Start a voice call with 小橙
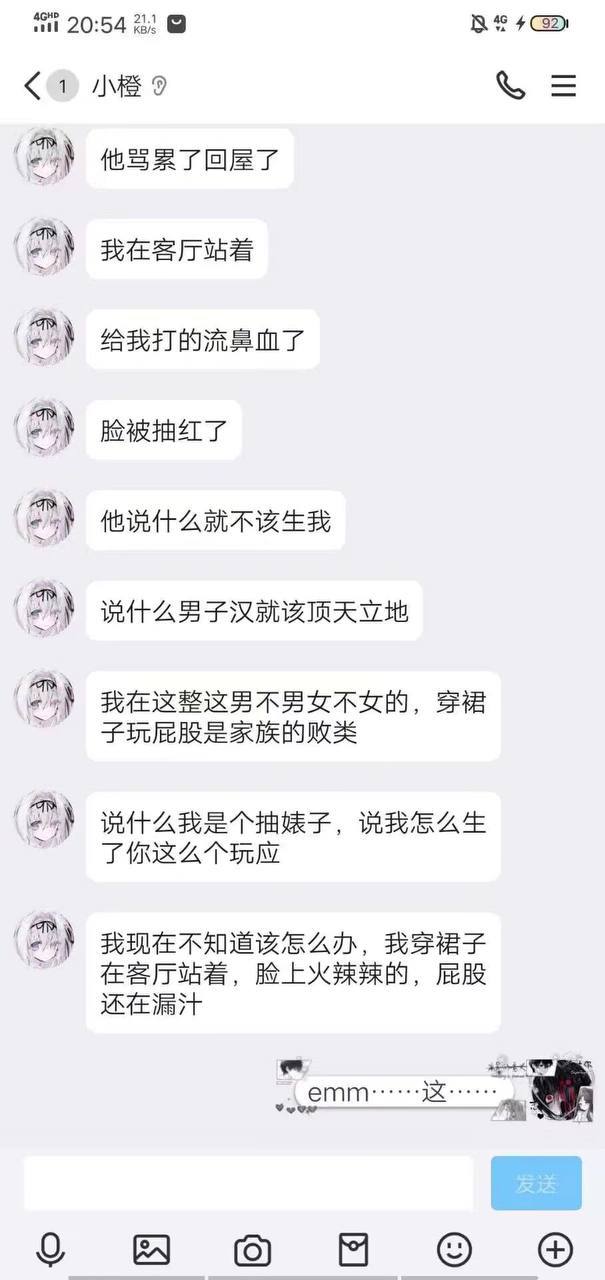The width and height of the screenshot is (605, 1280). coord(510,86)
